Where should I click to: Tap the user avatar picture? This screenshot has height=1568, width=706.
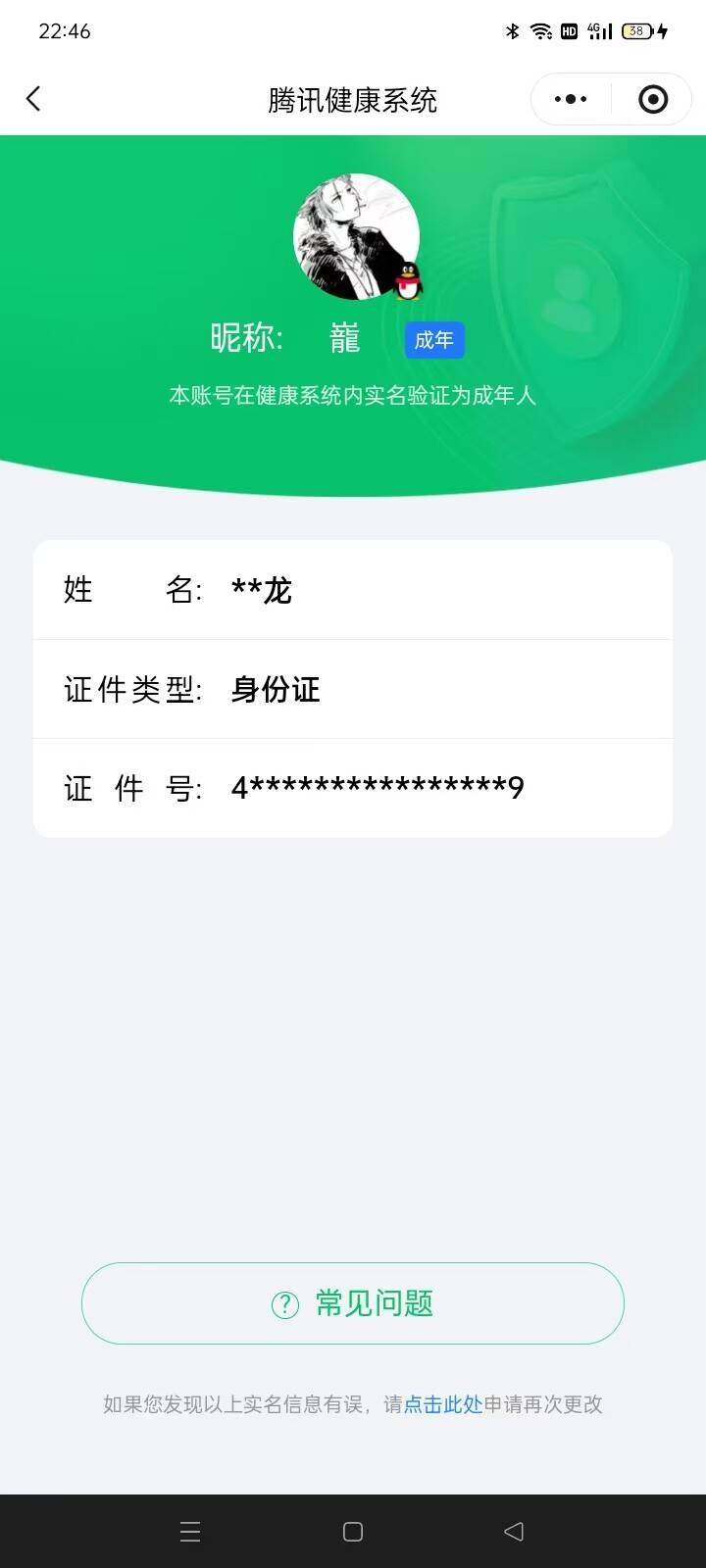point(356,235)
